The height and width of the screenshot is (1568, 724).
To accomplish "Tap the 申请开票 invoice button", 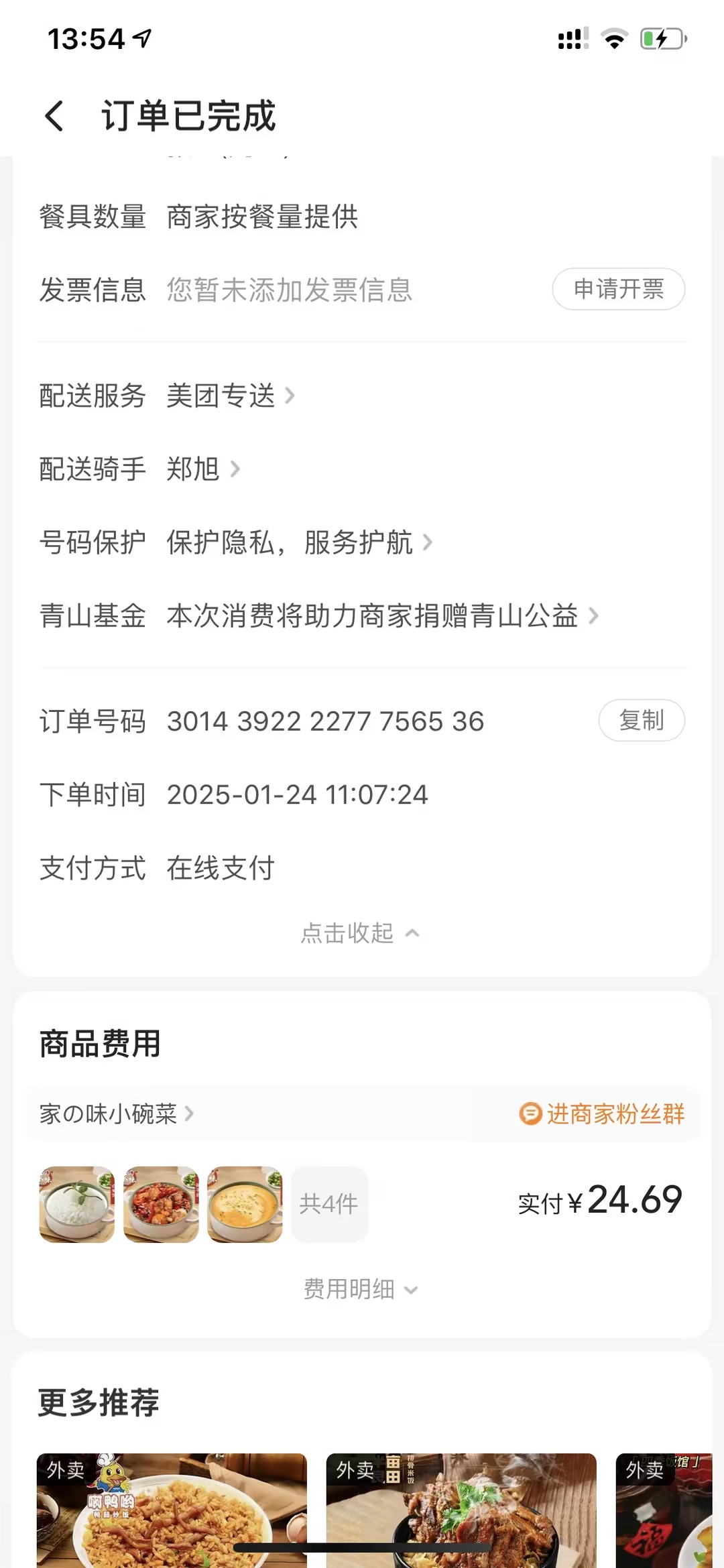I will pos(618,290).
